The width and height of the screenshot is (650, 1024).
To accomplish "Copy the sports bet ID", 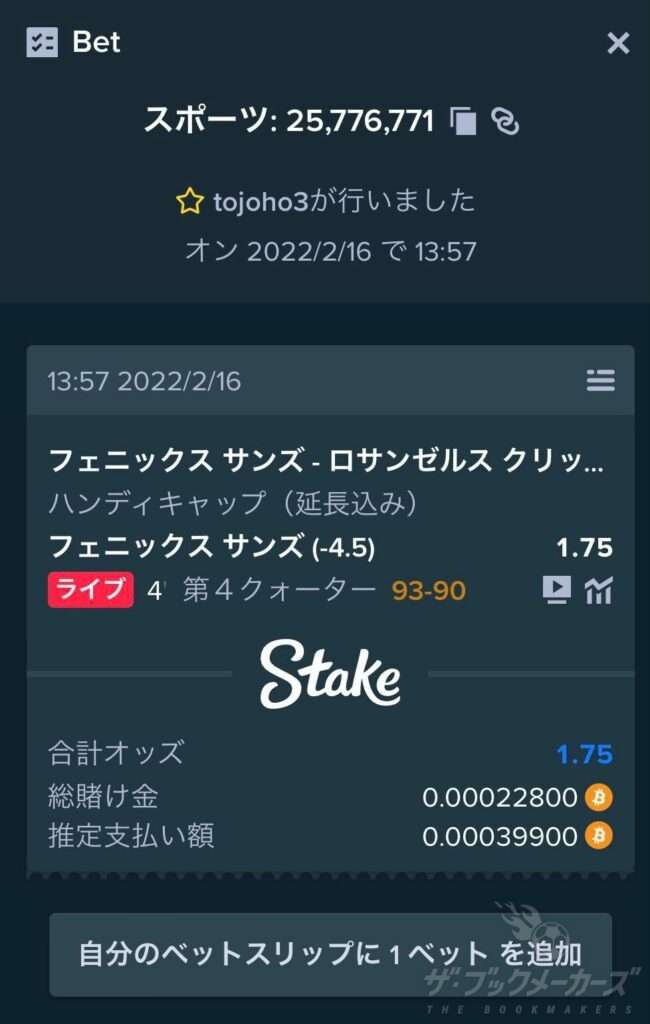I will click(463, 122).
